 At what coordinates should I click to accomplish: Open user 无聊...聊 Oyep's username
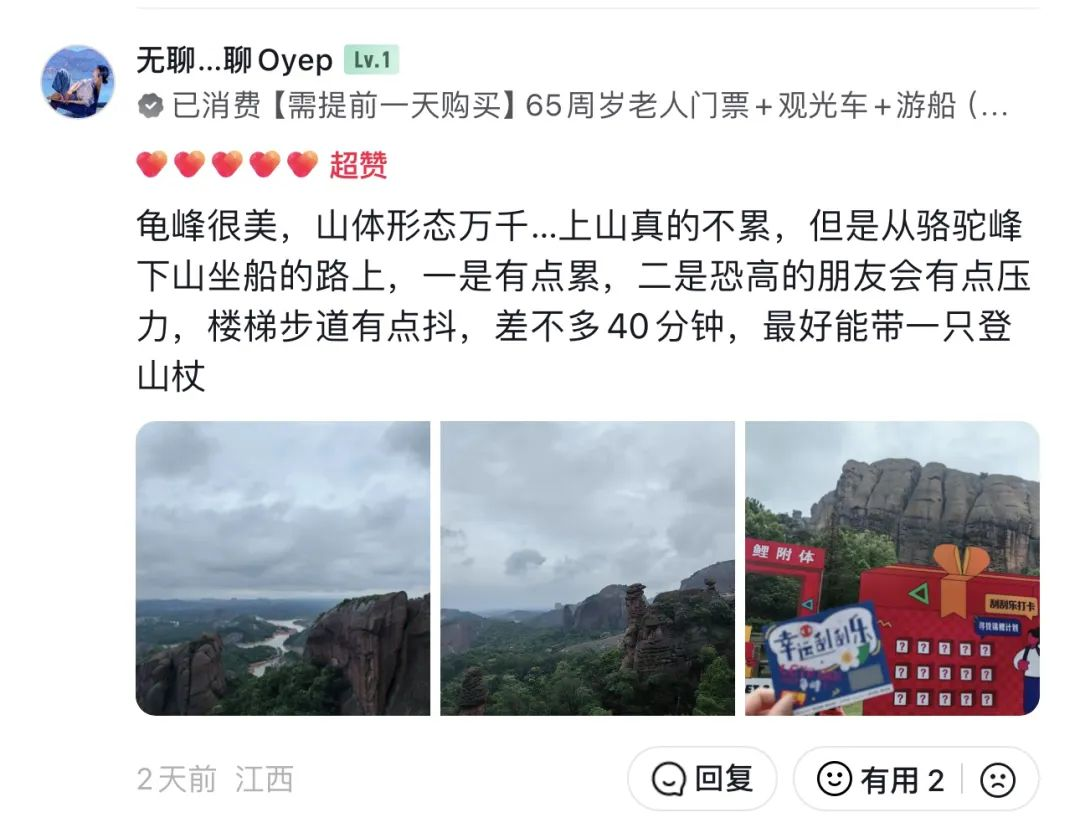click(235, 60)
